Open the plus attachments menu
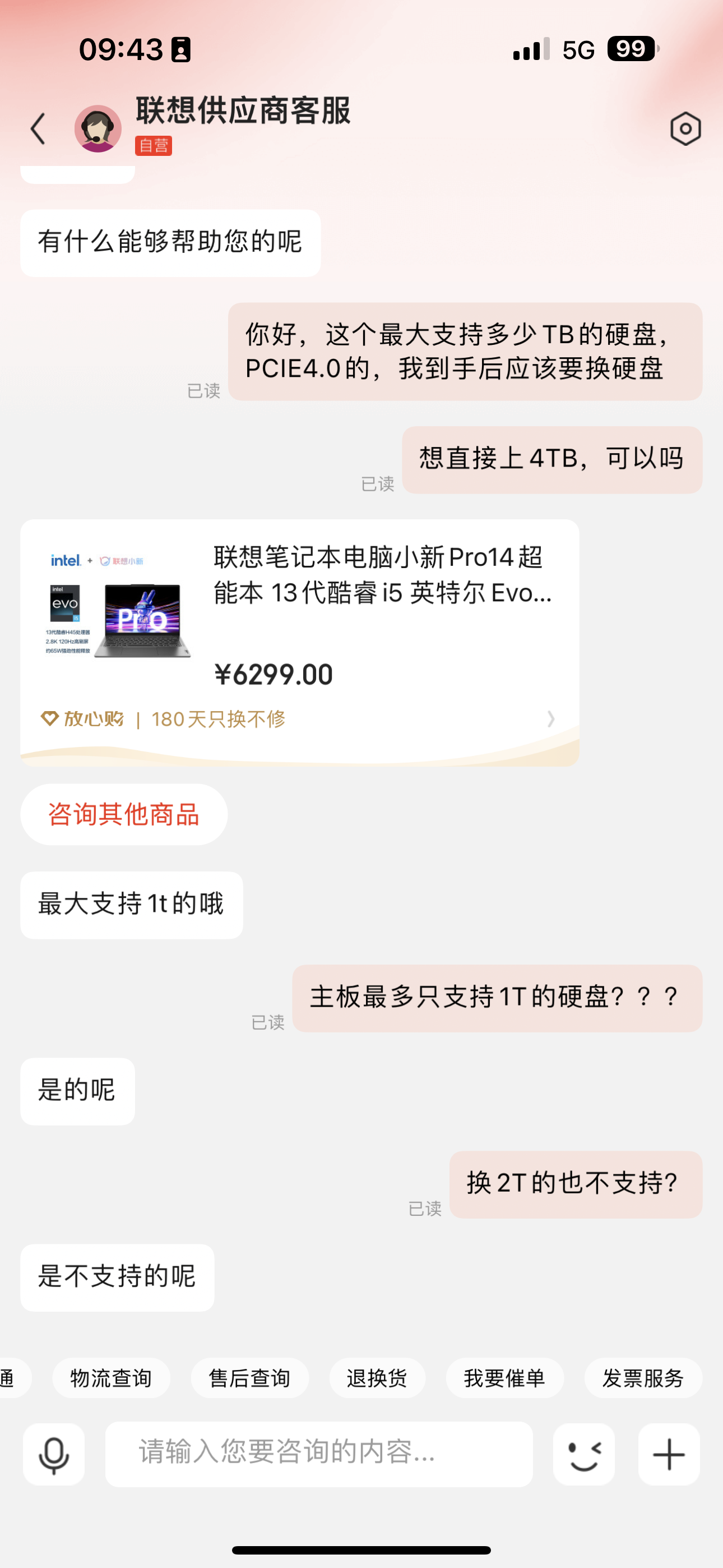723x1568 pixels. pyautogui.click(x=669, y=1454)
